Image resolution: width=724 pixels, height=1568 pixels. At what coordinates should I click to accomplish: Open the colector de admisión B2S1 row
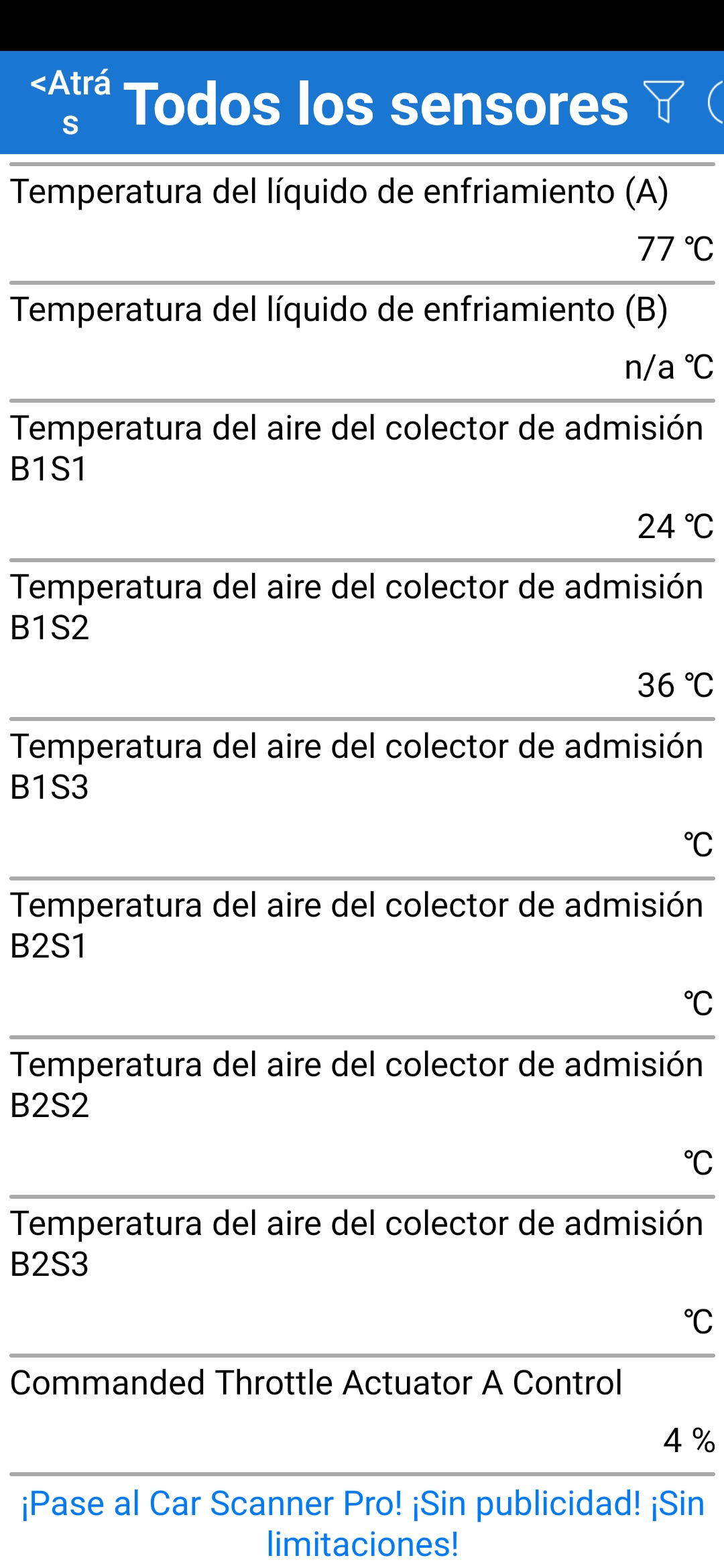(362, 956)
